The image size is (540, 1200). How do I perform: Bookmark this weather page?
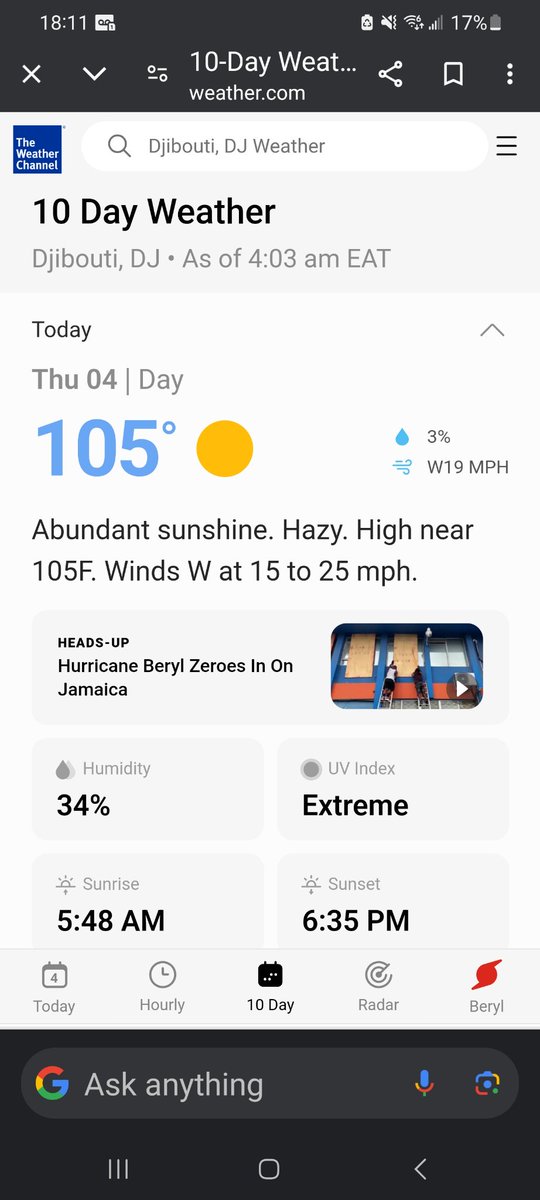(453, 74)
